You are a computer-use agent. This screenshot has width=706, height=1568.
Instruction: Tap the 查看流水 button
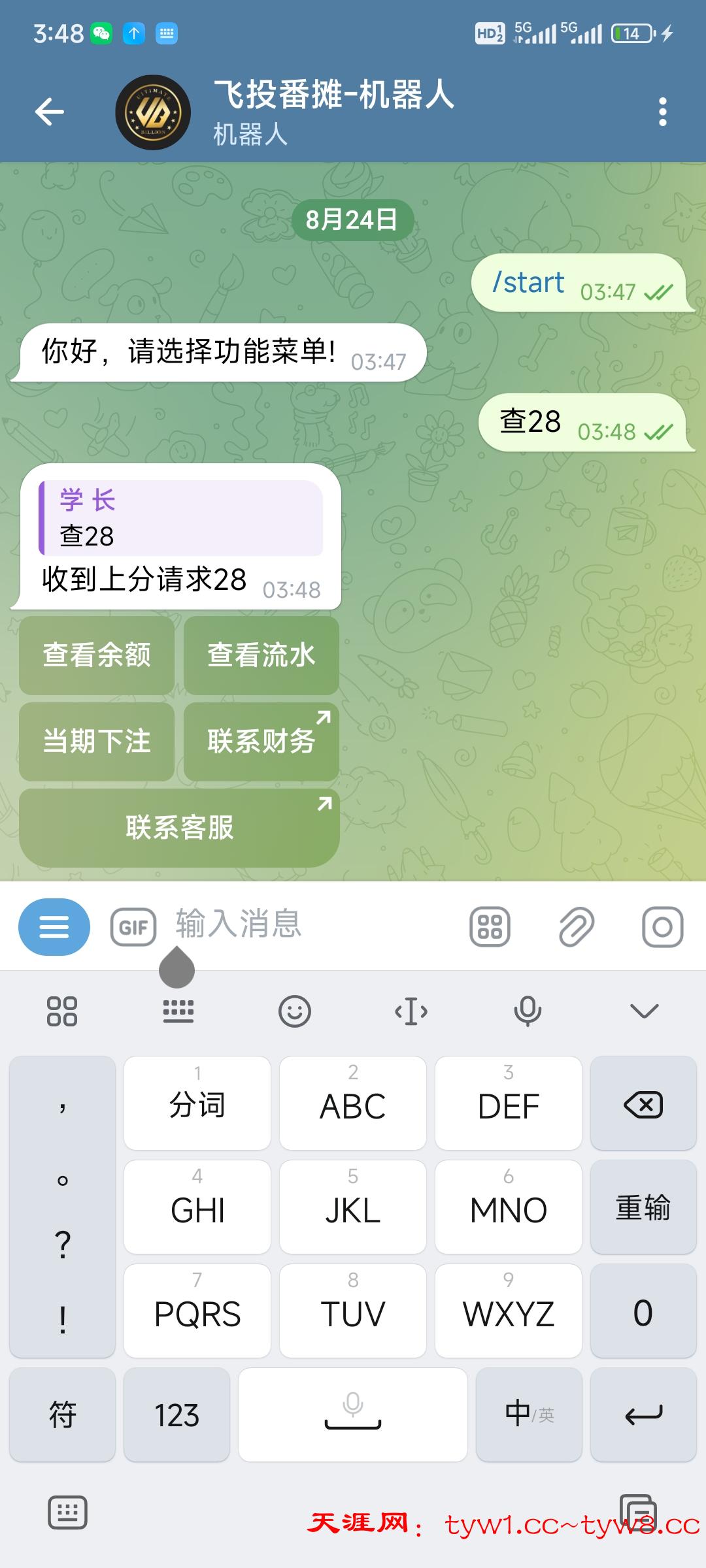coord(261,655)
